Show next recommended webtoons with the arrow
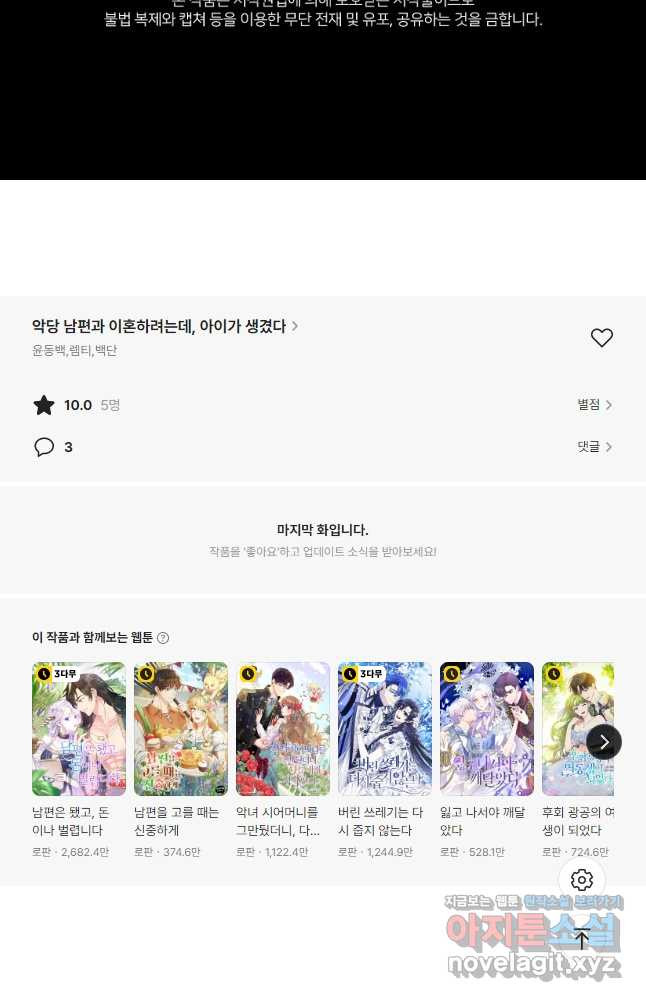The image size is (646, 1002). [x=603, y=742]
